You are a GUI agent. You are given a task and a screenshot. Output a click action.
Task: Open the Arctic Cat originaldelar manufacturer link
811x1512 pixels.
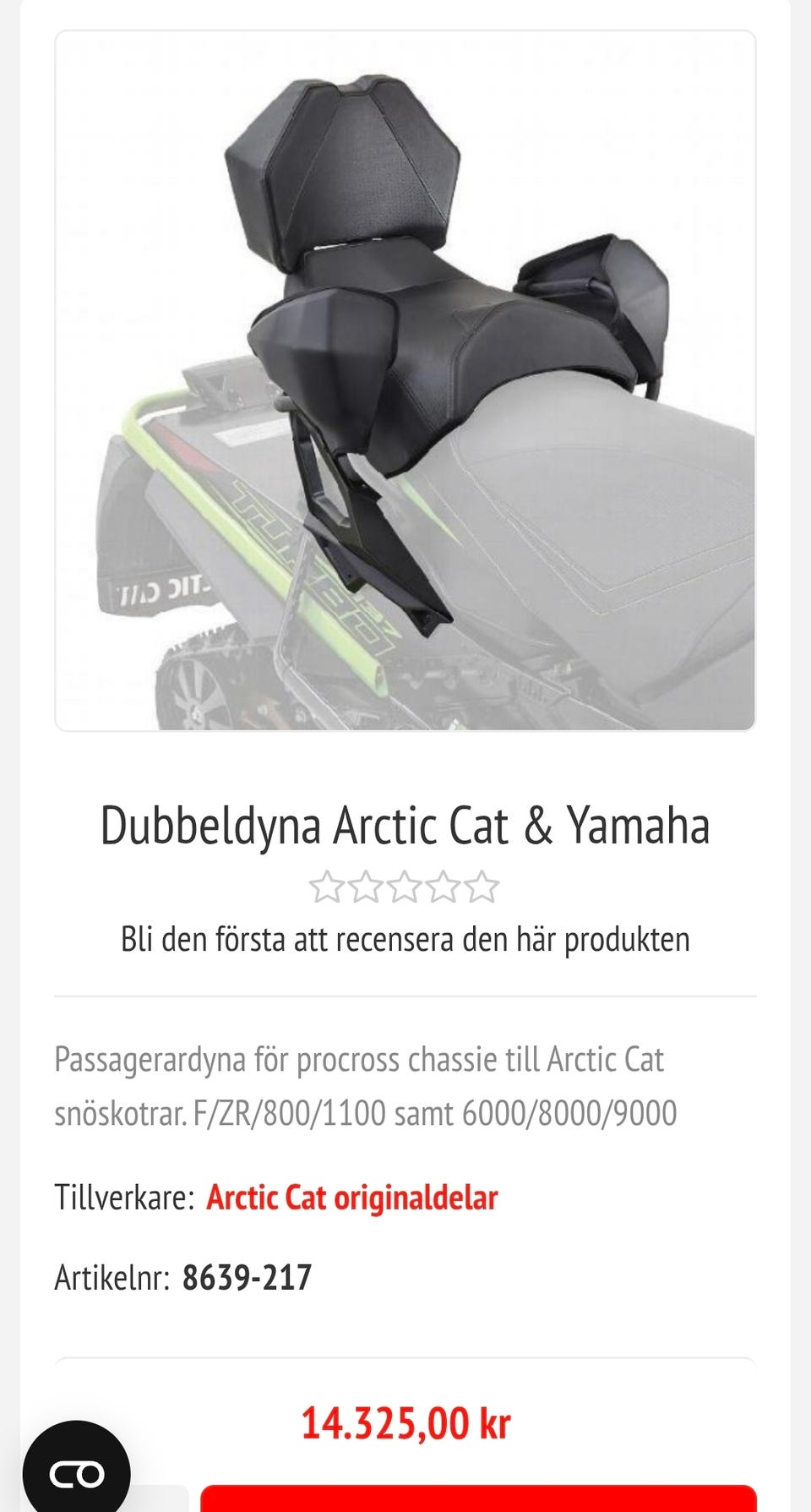coord(352,1197)
